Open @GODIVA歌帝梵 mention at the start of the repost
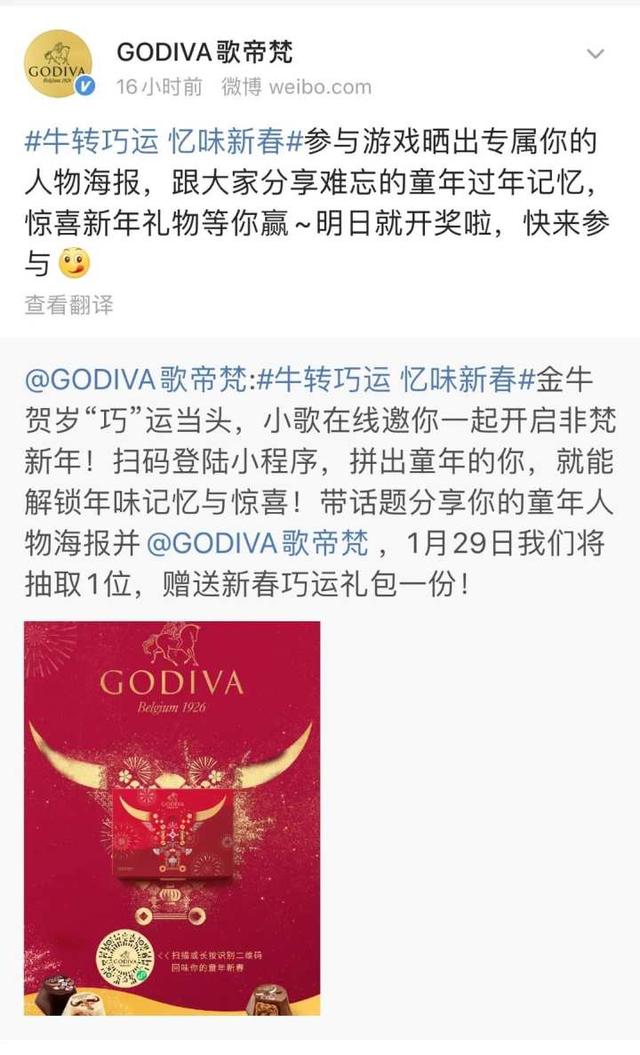The width and height of the screenshot is (640, 1055). [137, 379]
